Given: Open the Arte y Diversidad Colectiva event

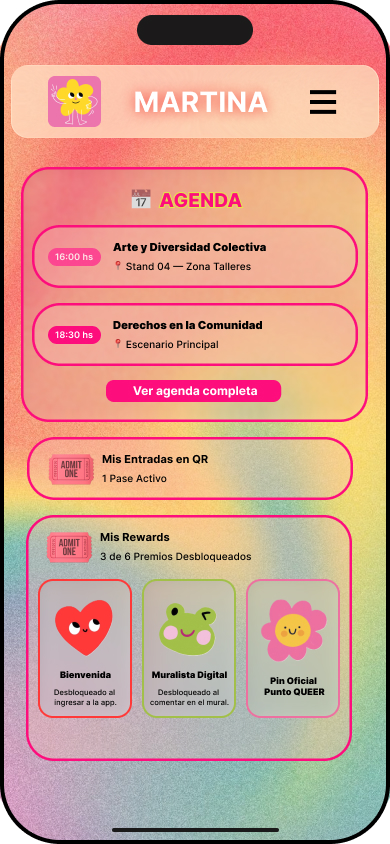Looking at the screenshot, I should click(195, 256).
